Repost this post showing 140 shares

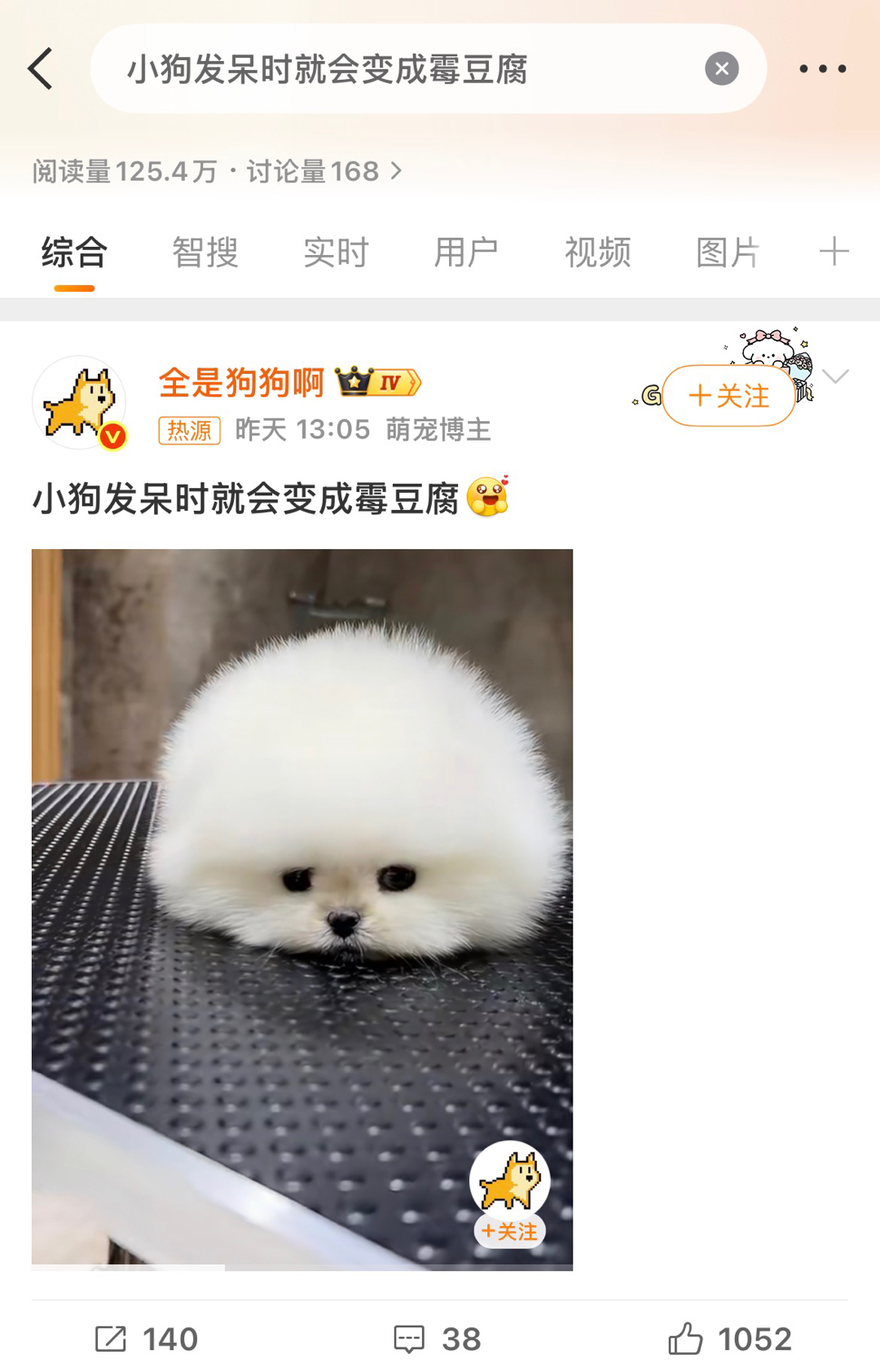147,1339
